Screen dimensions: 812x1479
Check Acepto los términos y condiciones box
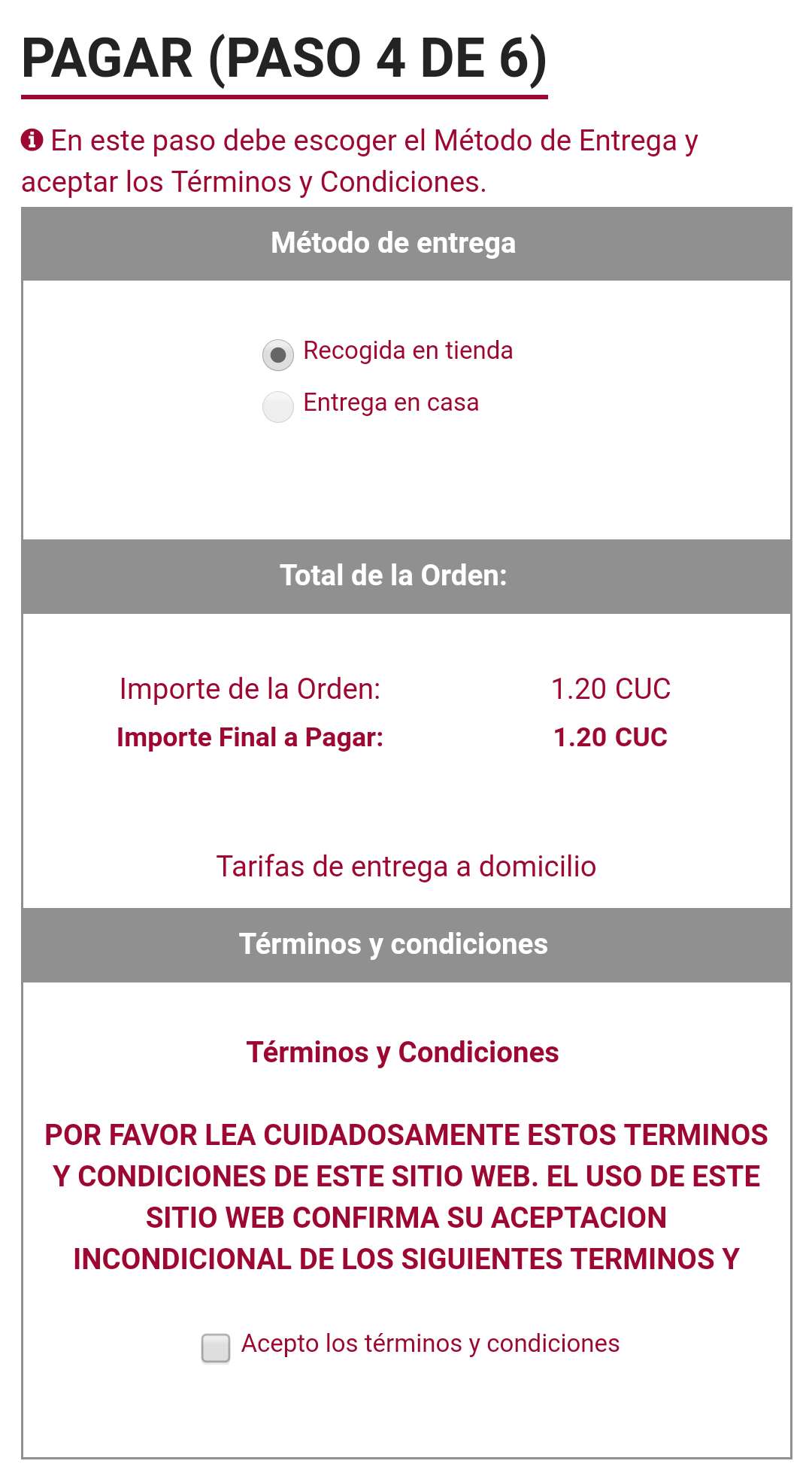pos(216,1347)
